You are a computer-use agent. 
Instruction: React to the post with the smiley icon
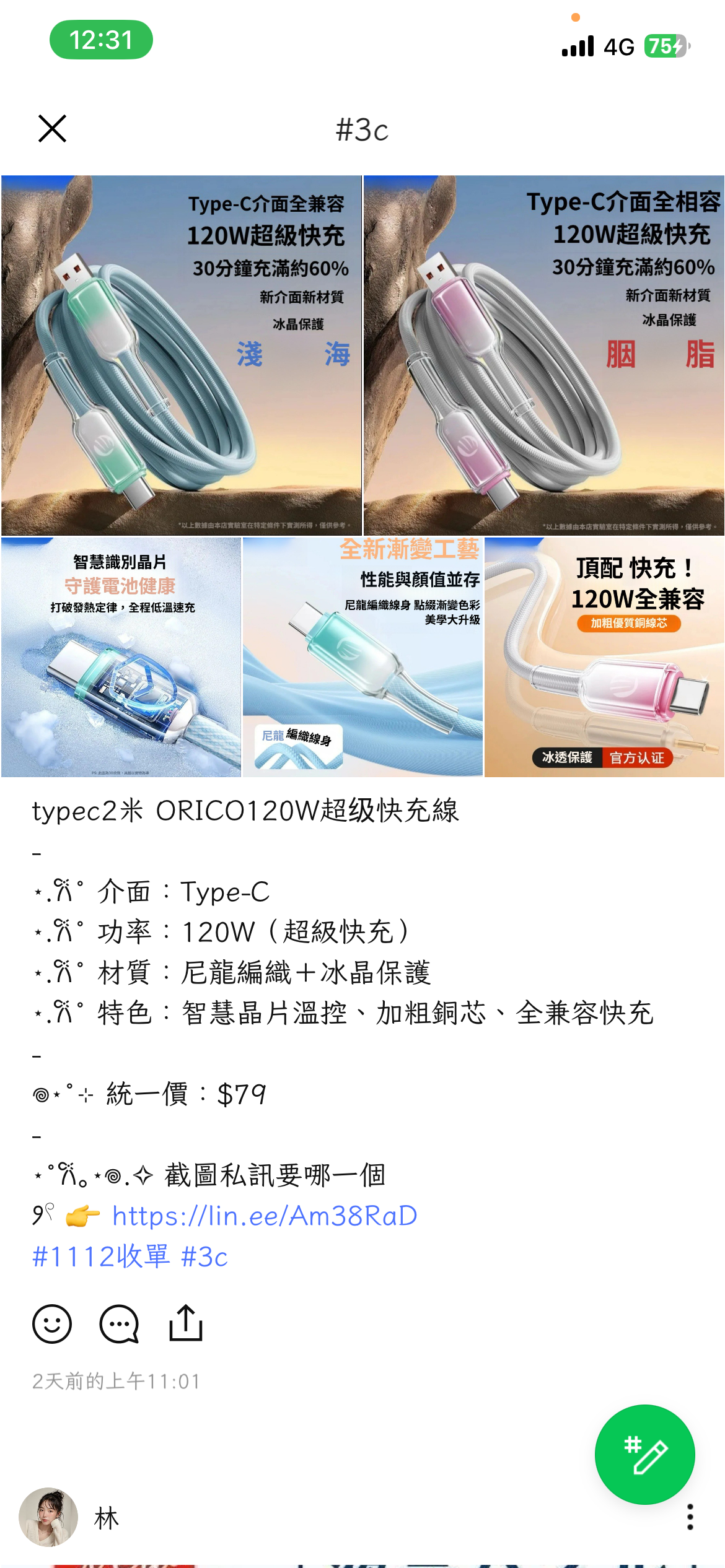click(x=52, y=1324)
